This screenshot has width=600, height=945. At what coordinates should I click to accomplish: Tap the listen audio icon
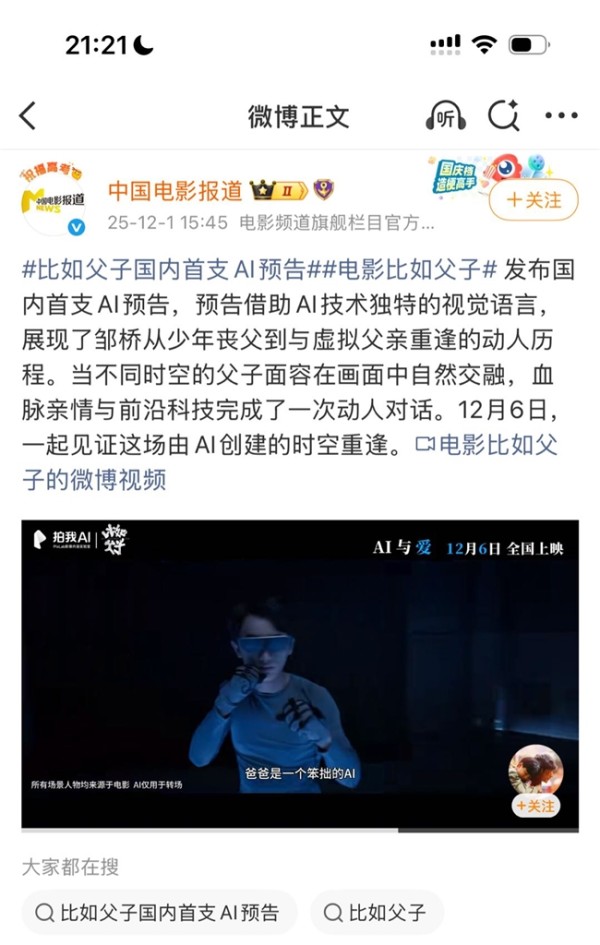(x=445, y=116)
